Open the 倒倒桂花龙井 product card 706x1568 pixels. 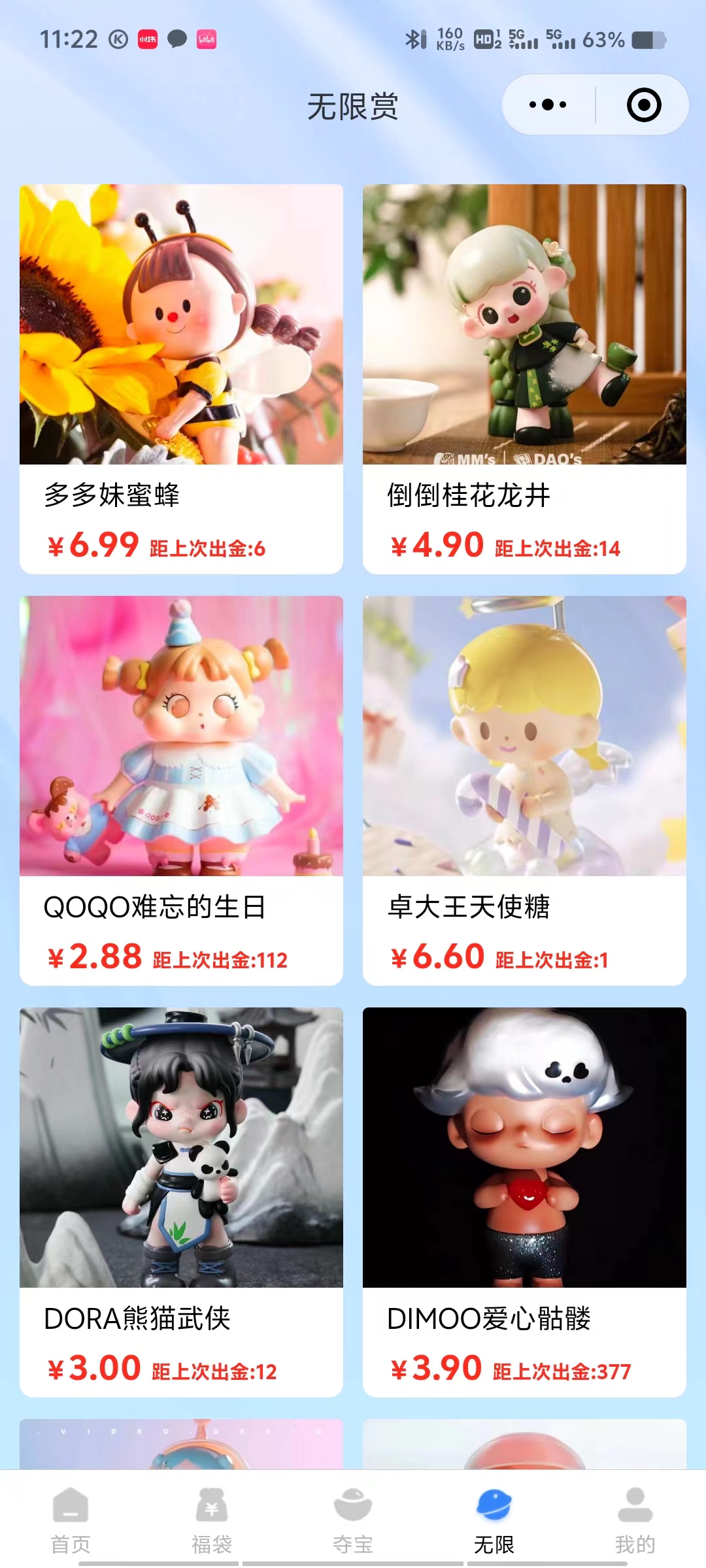pyautogui.click(x=524, y=379)
